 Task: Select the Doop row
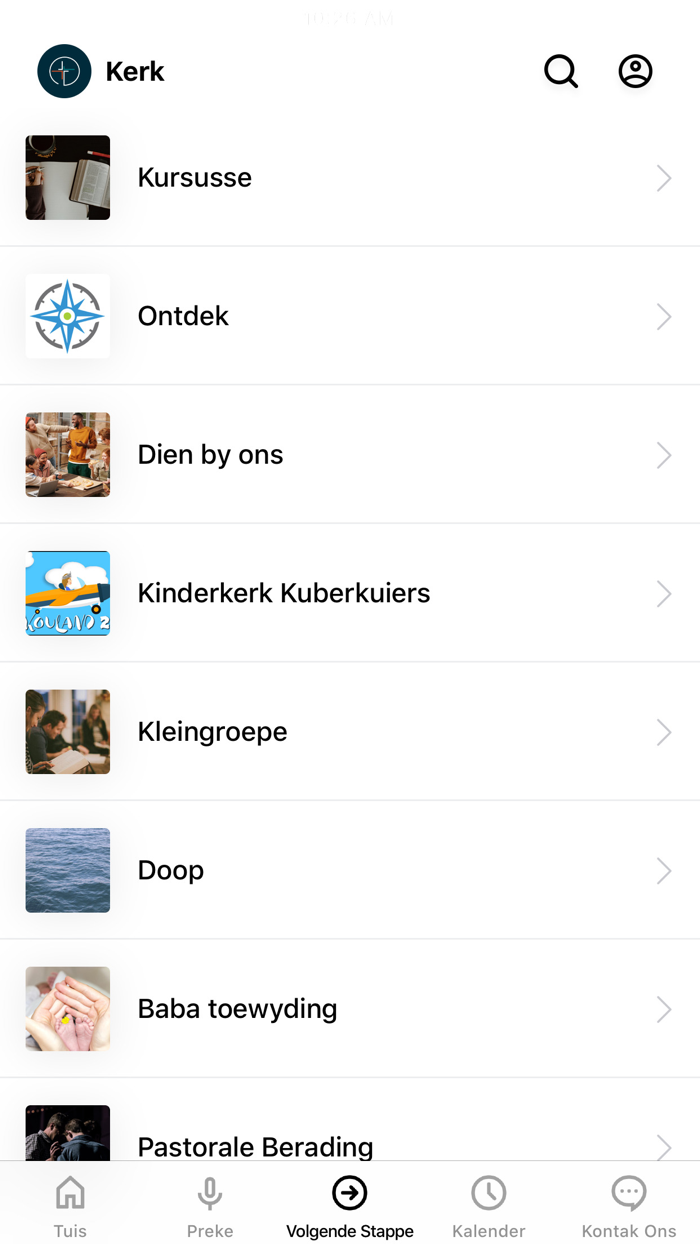tap(350, 870)
